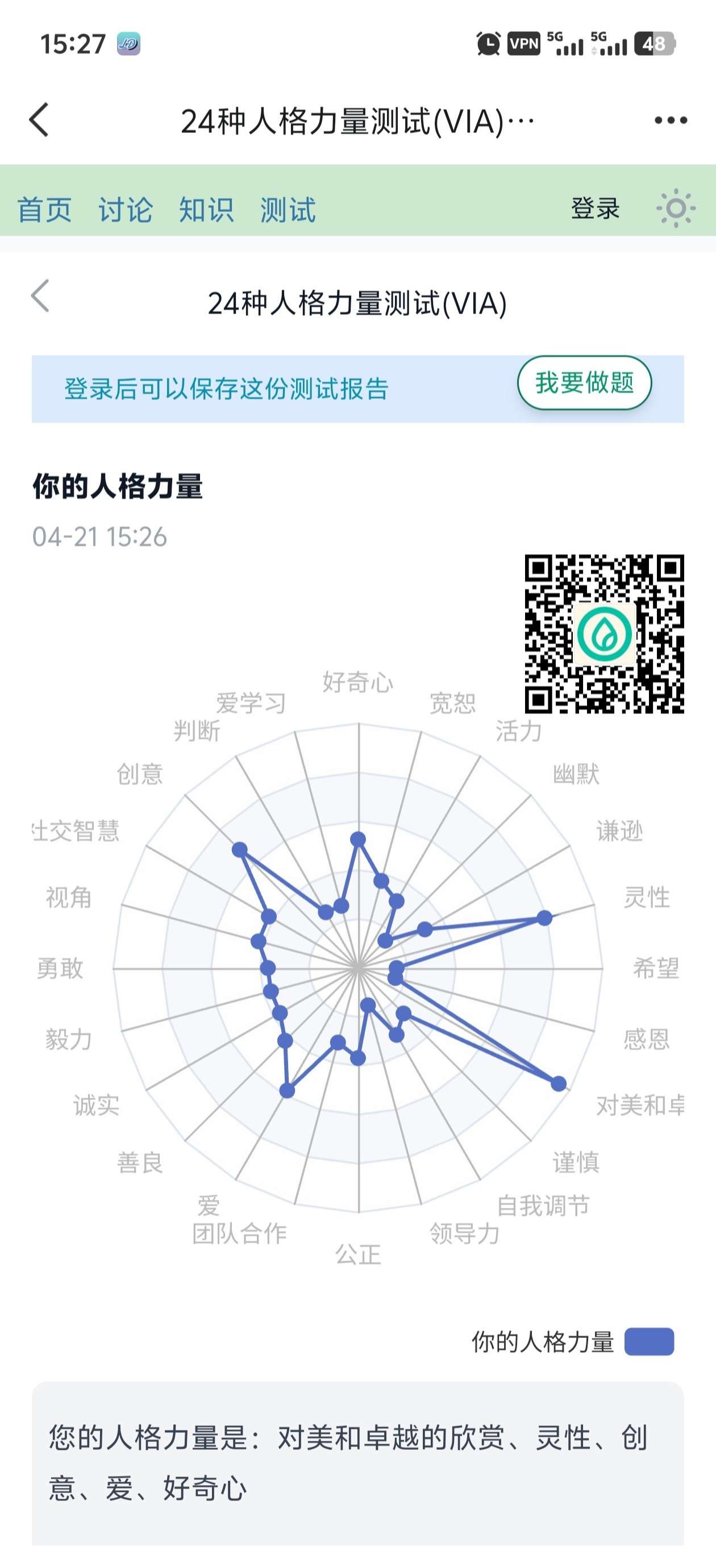The height and width of the screenshot is (1568, 716).
Task: Toggle the 你的人格力量 chart legend
Action: [572, 1341]
